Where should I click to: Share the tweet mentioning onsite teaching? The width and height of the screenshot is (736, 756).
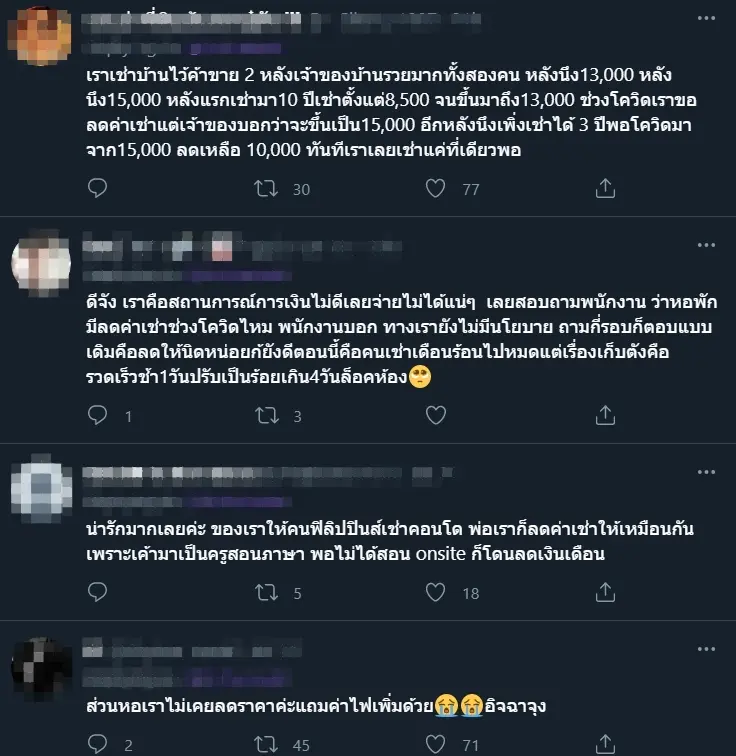coord(605,593)
